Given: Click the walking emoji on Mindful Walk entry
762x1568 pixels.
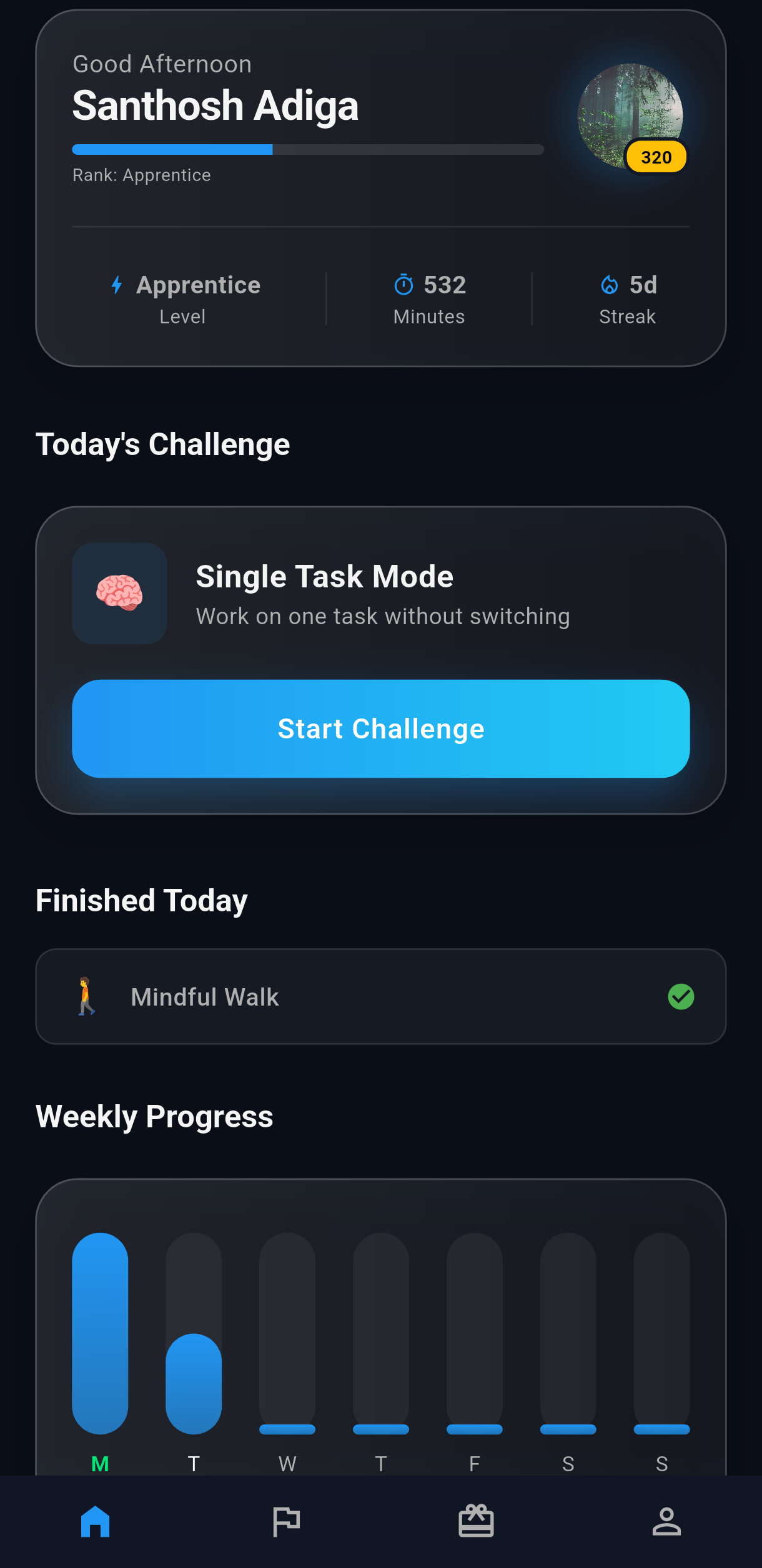Looking at the screenshot, I should tap(87, 997).
